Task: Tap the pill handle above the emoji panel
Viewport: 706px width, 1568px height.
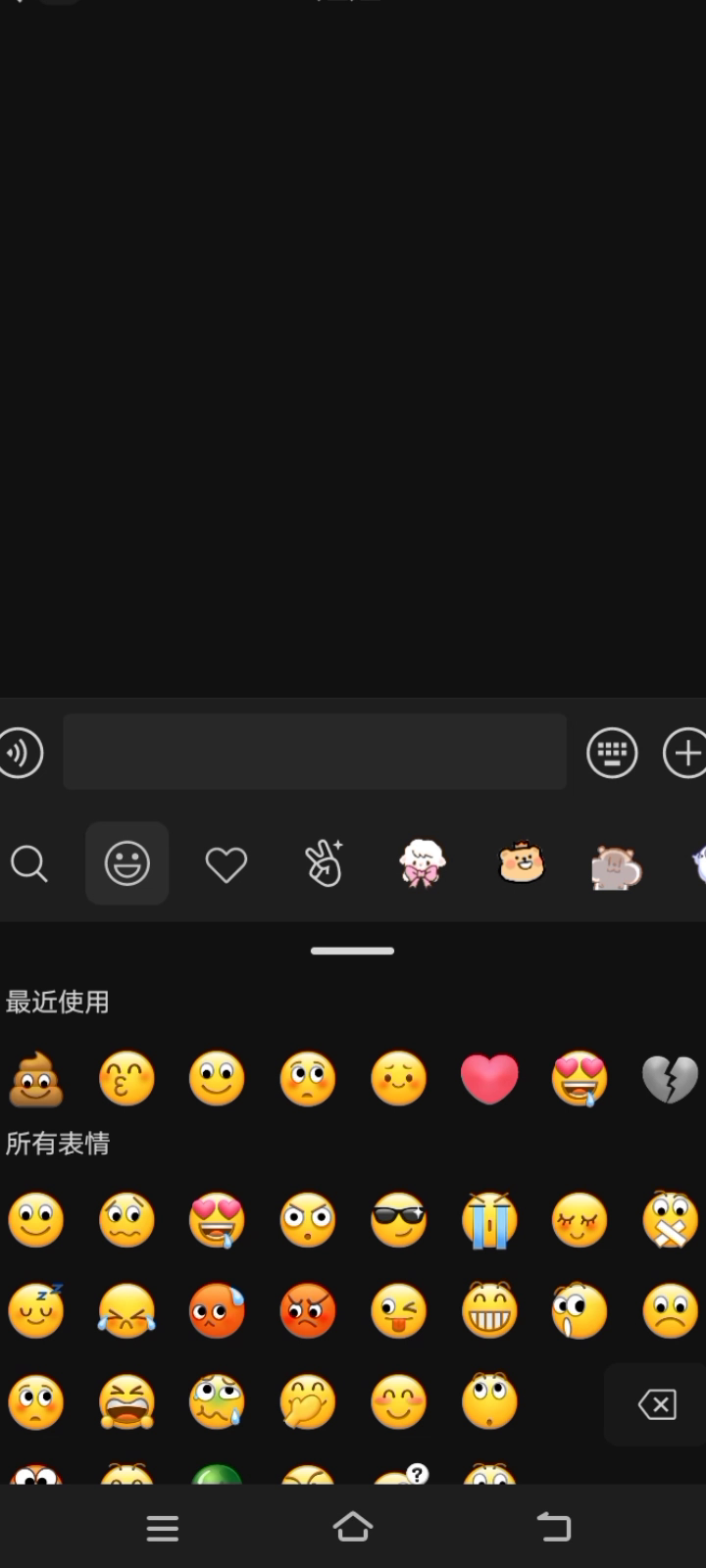Action: (x=352, y=951)
